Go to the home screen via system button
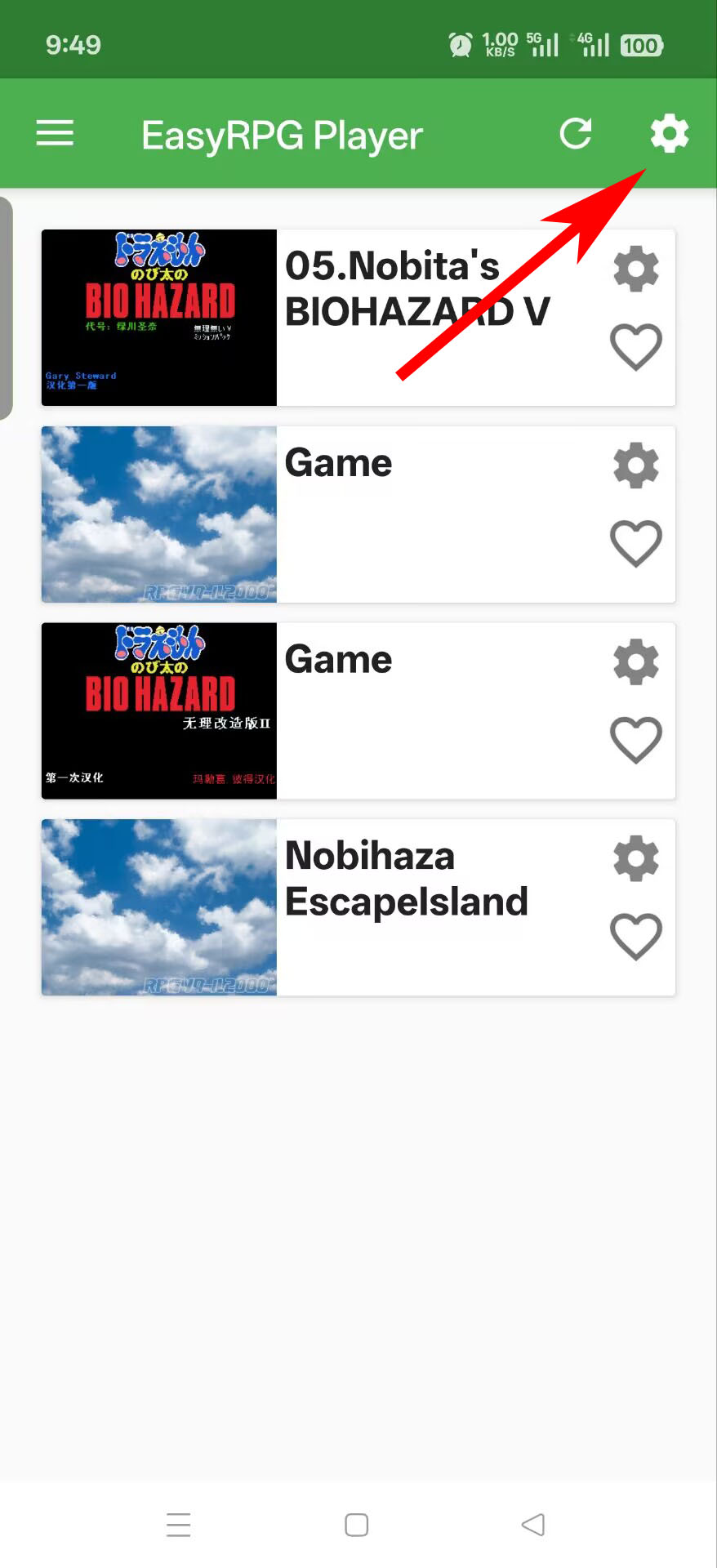The width and height of the screenshot is (717, 1568). [357, 1525]
